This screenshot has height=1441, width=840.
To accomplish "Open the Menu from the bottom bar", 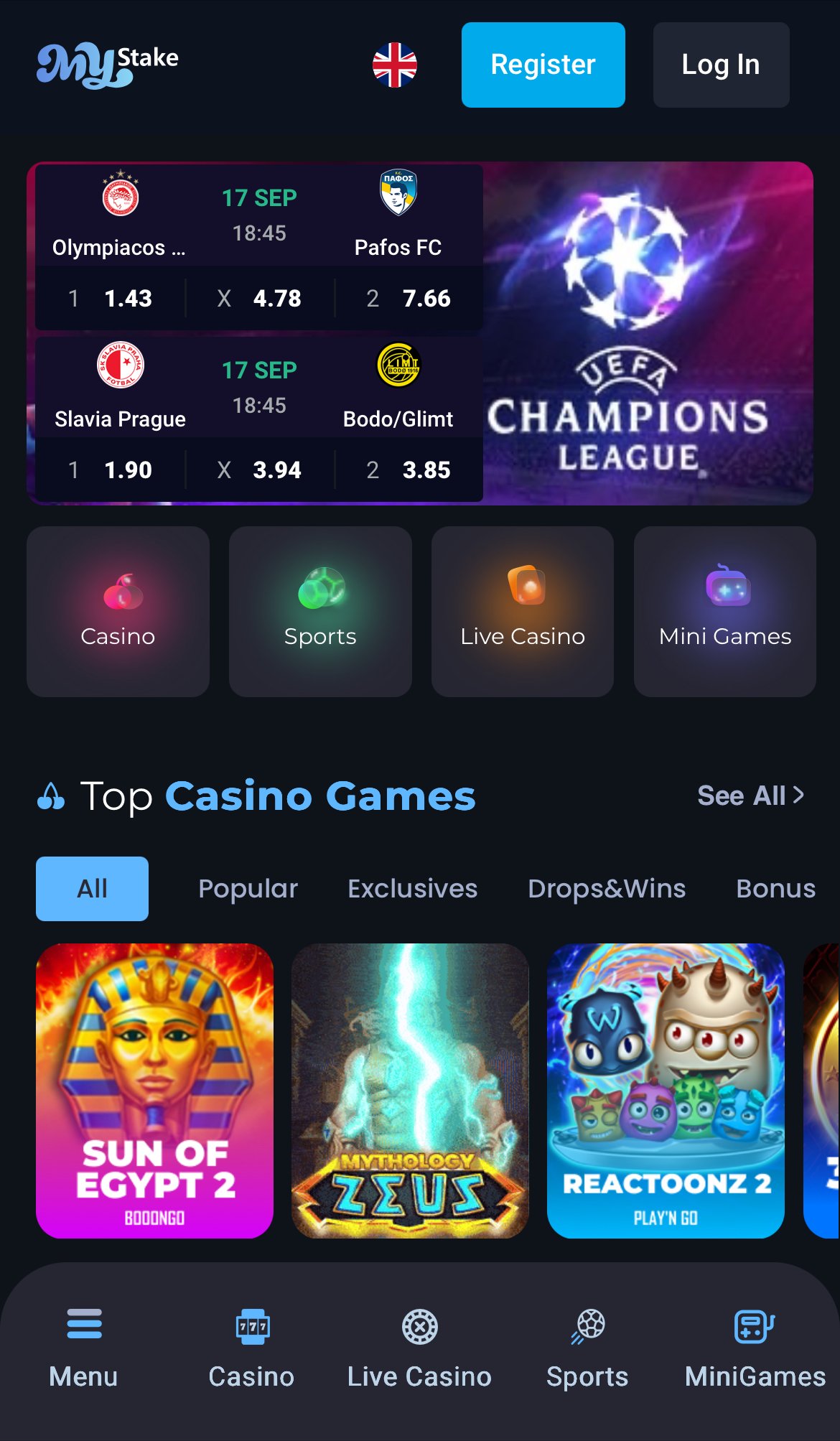I will click(x=83, y=1348).
